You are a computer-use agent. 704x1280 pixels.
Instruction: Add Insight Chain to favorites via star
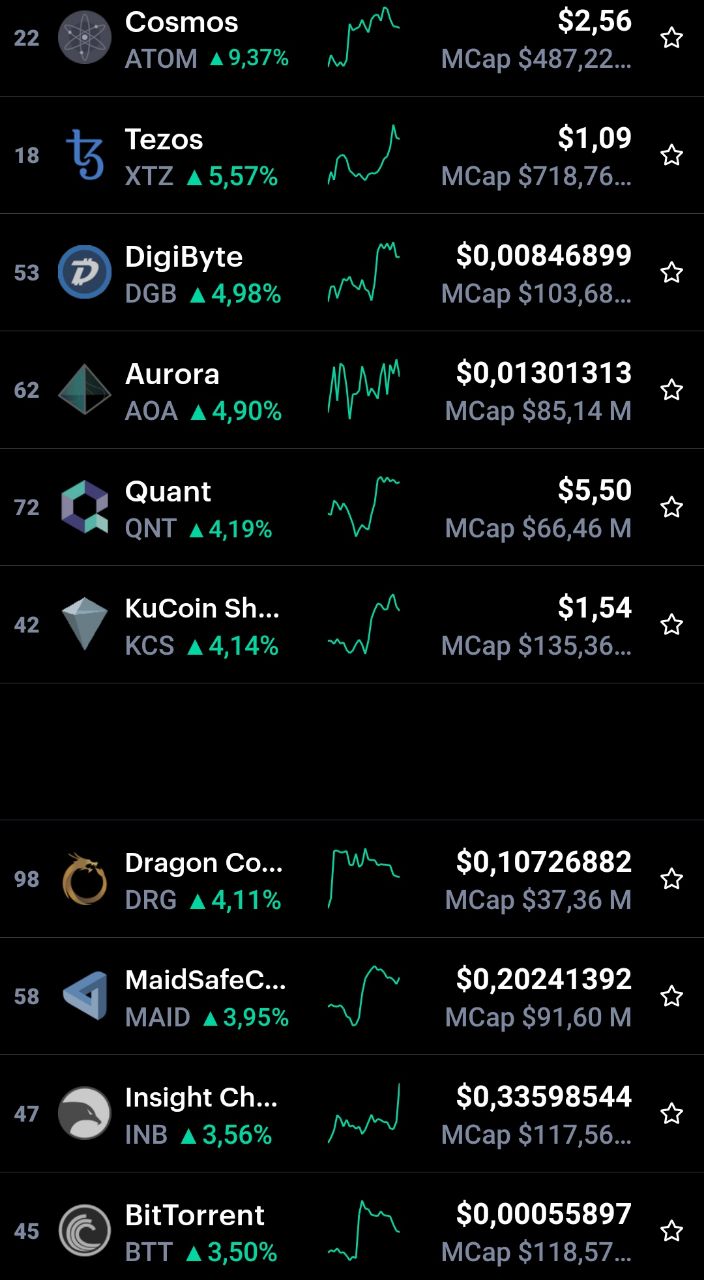[x=672, y=1113]
